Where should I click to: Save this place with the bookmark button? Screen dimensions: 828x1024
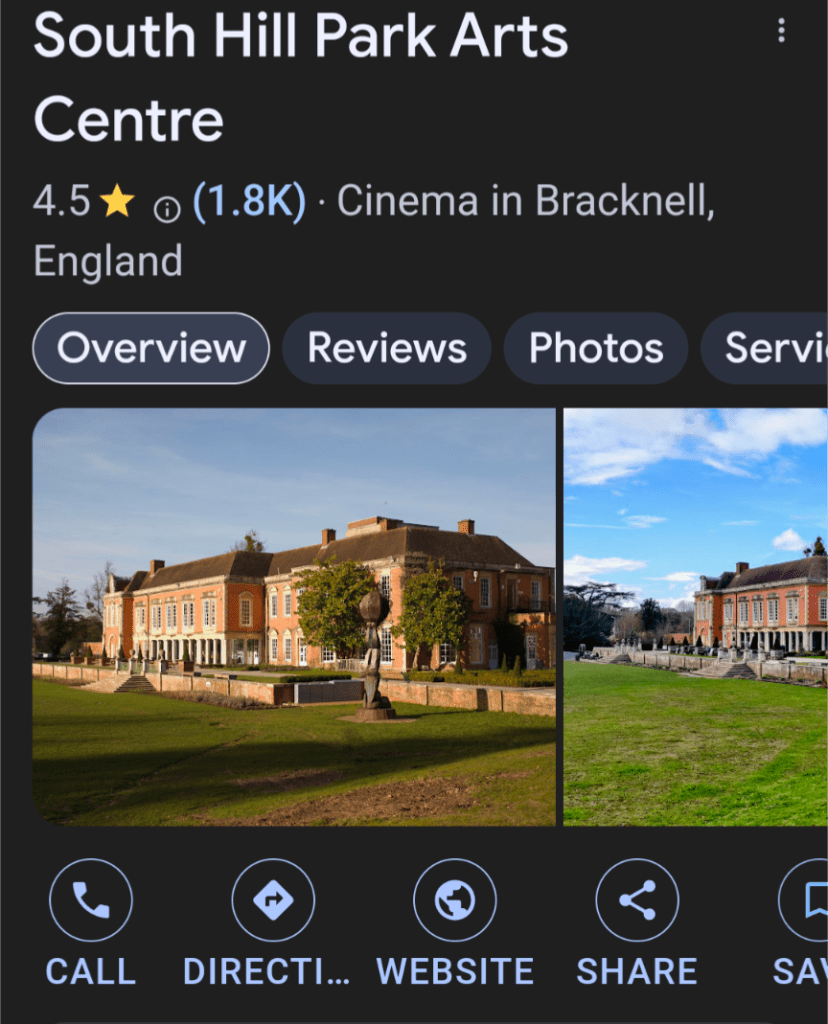click(806, 901)
